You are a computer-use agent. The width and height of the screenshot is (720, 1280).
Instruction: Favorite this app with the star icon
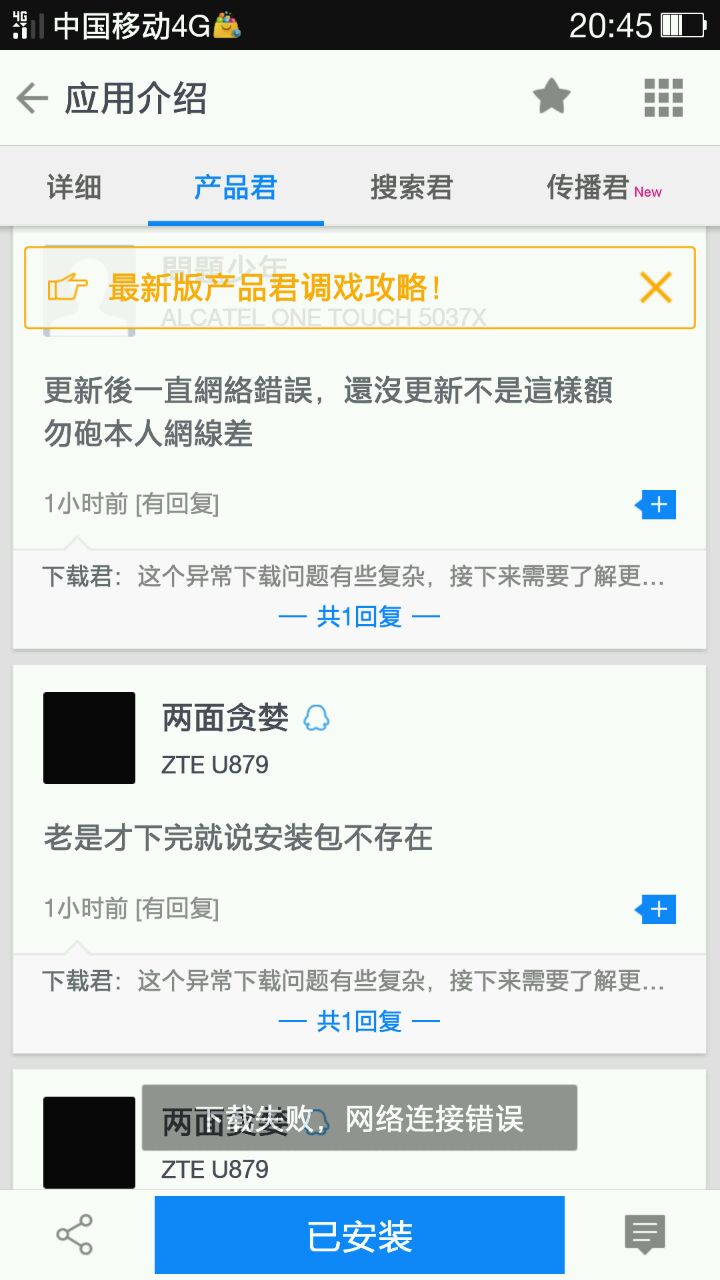point(551,97)
